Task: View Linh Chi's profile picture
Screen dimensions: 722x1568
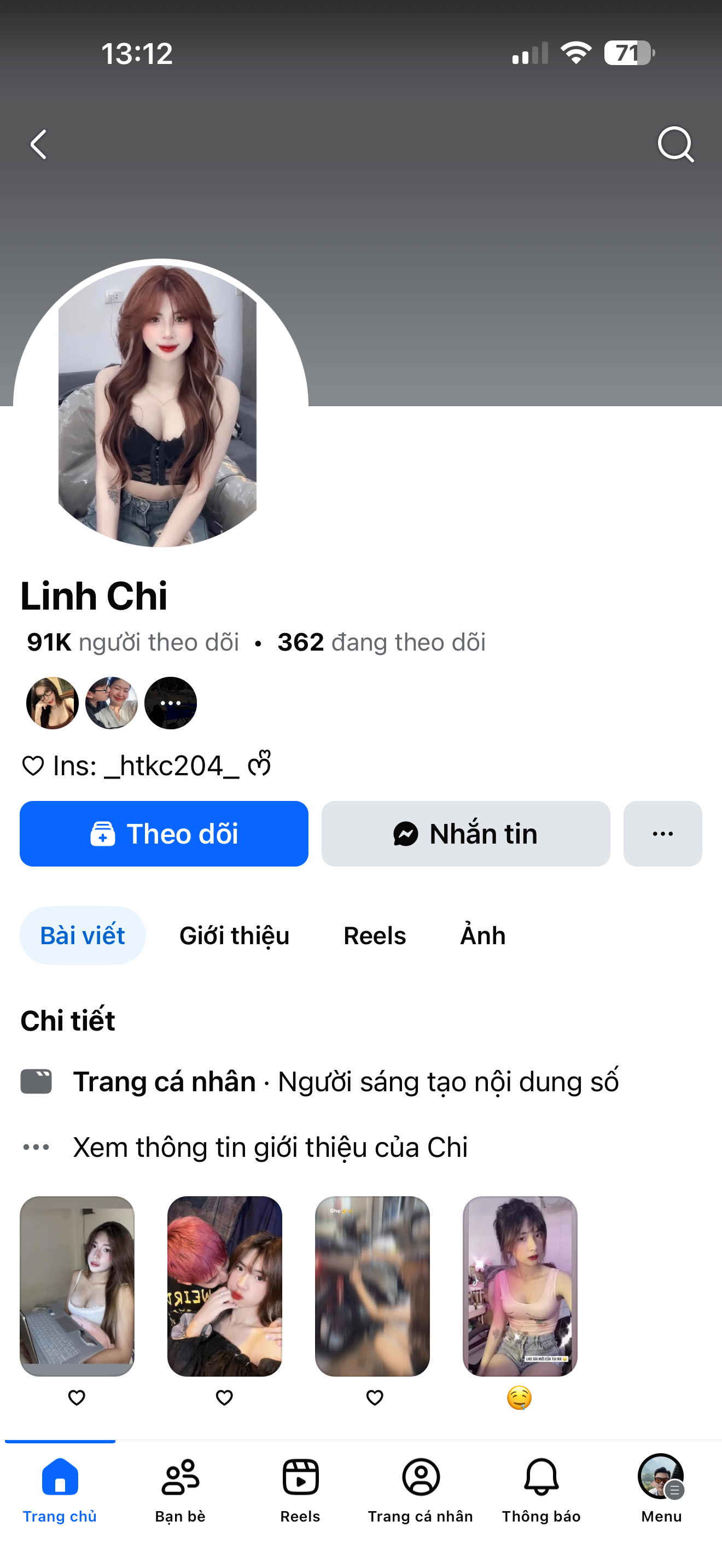Action: point(160,405)
